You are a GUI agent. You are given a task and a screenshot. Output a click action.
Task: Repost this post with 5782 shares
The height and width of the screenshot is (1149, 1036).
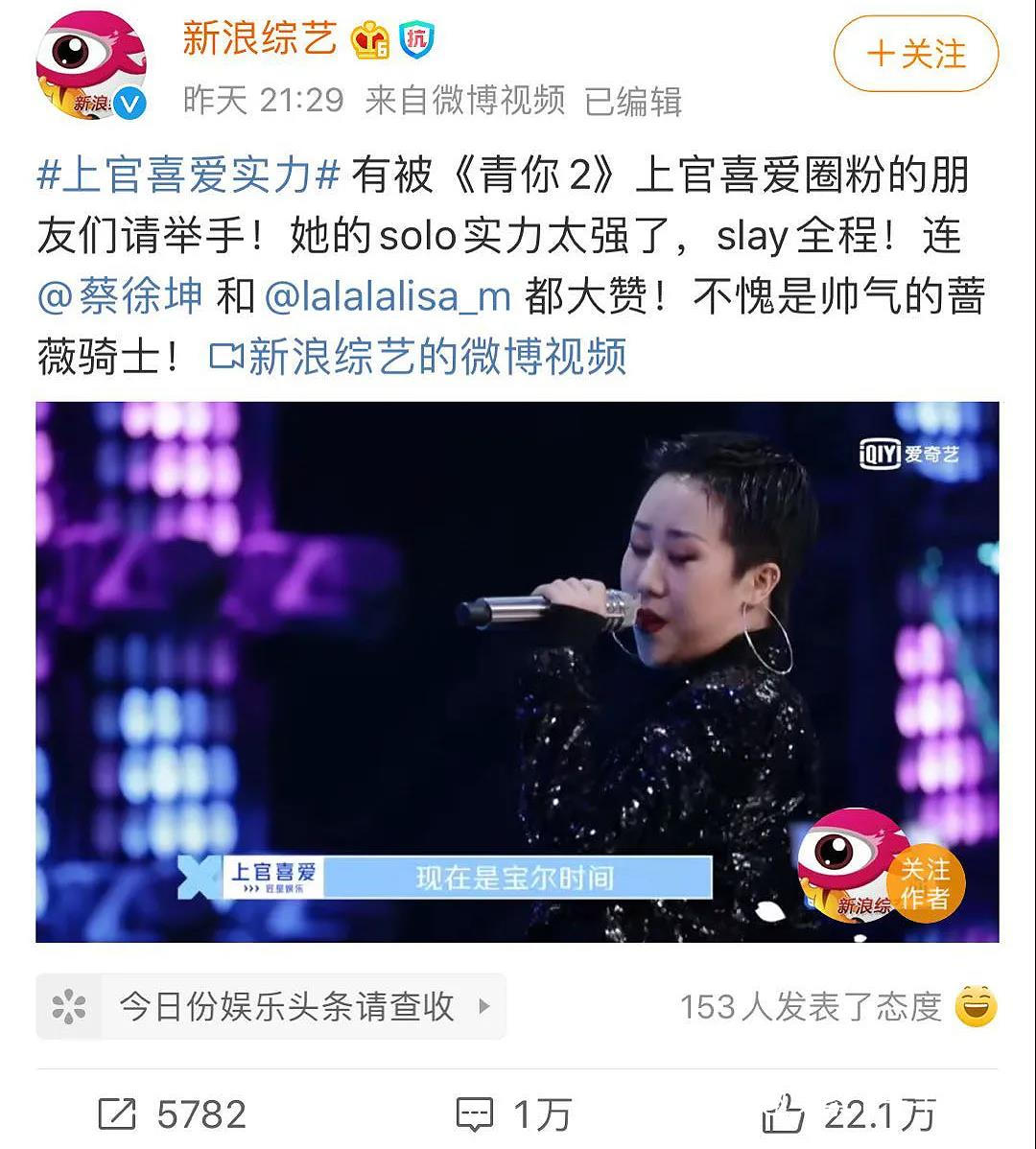[x=174, y=1114]
